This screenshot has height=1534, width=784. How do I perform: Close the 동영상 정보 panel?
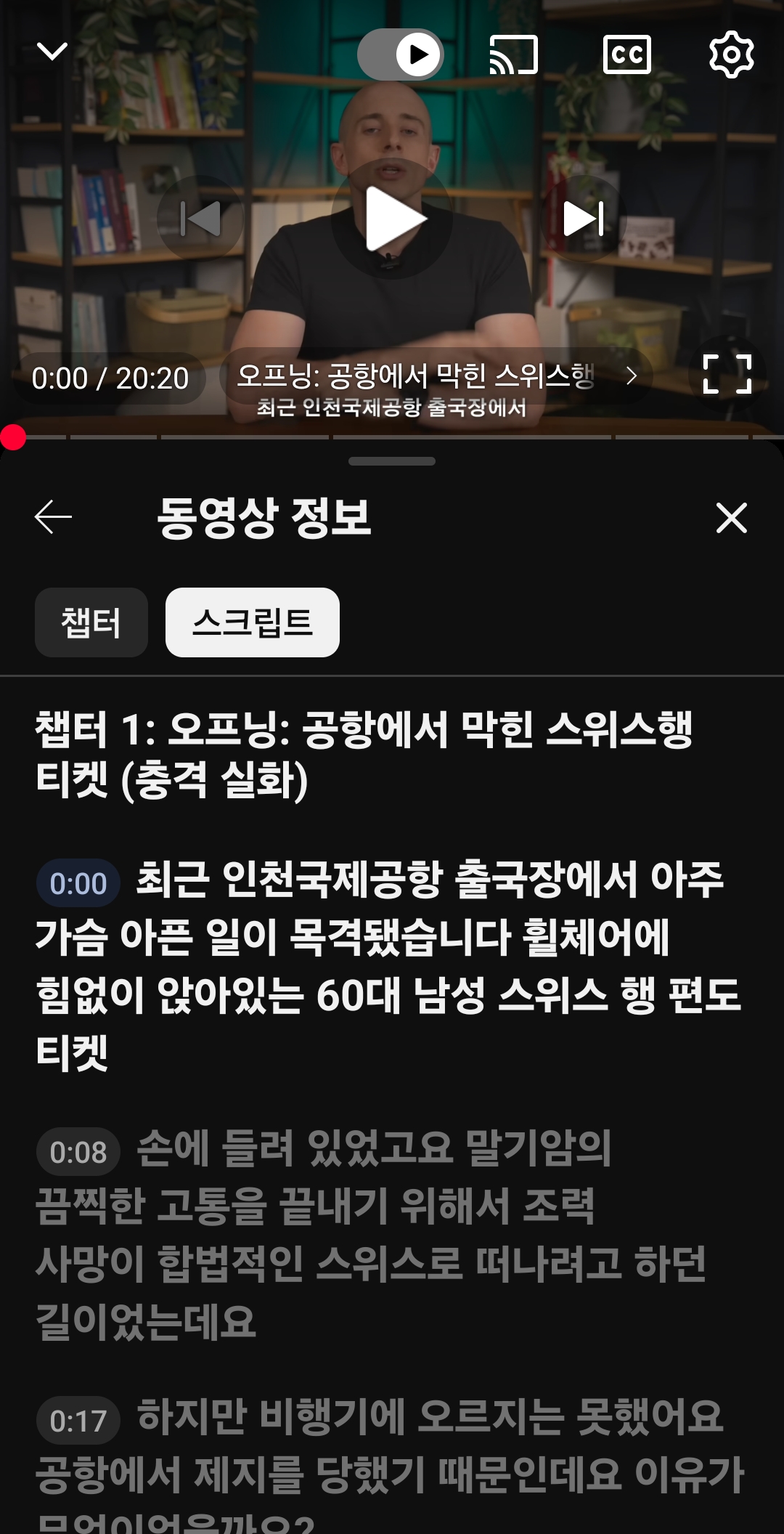click(x=731, y=517)
